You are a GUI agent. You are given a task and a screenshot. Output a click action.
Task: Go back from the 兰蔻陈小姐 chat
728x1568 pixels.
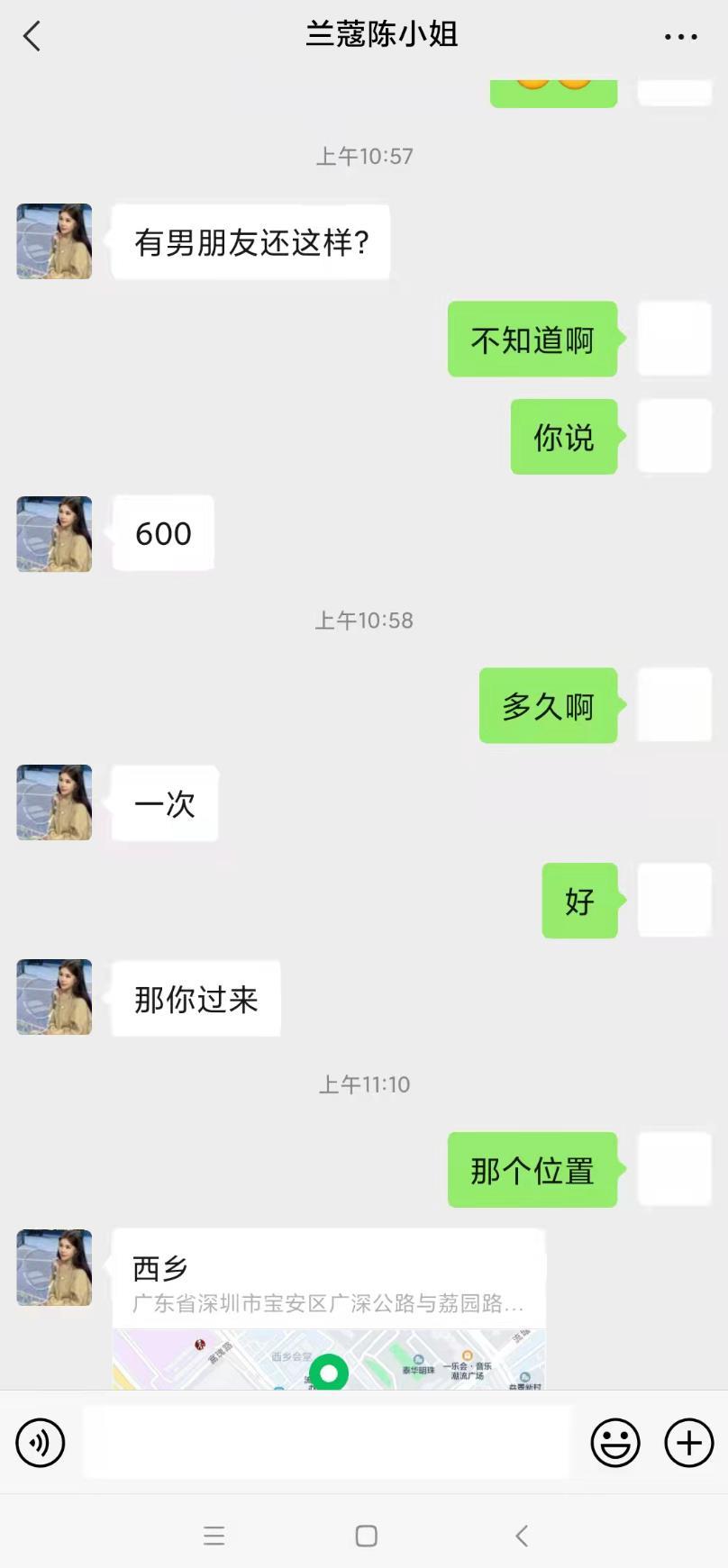(32, 37)
